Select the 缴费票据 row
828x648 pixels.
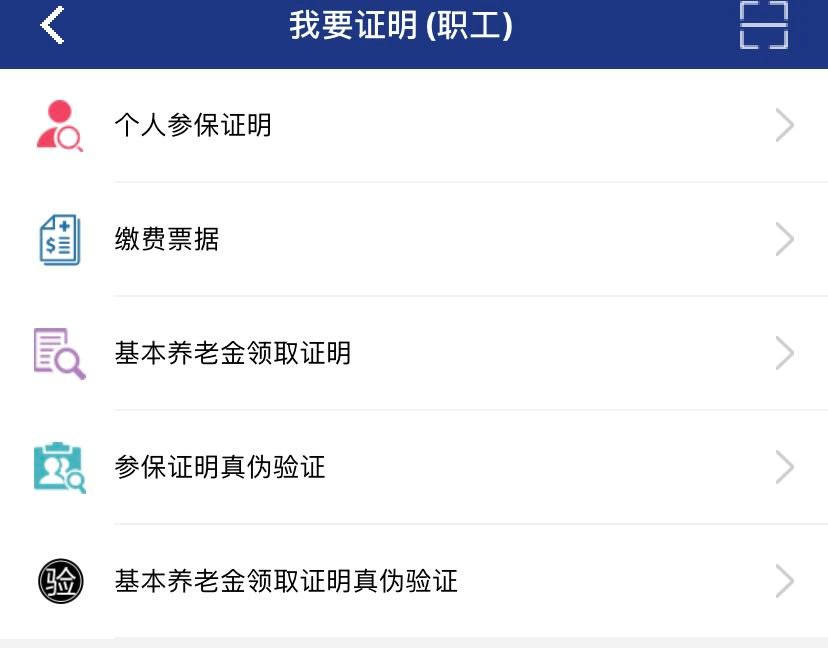167,240
